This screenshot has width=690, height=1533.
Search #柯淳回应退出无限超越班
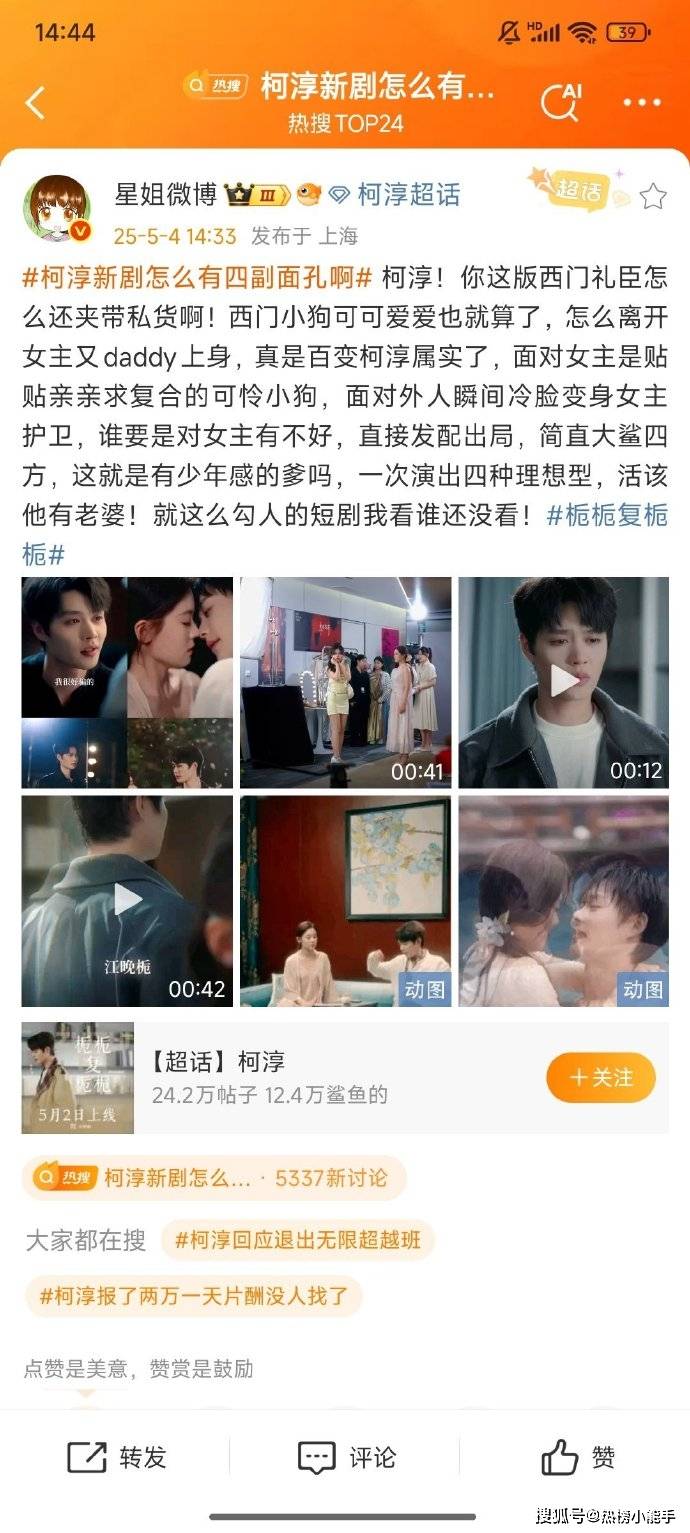tap(297, 1241)
